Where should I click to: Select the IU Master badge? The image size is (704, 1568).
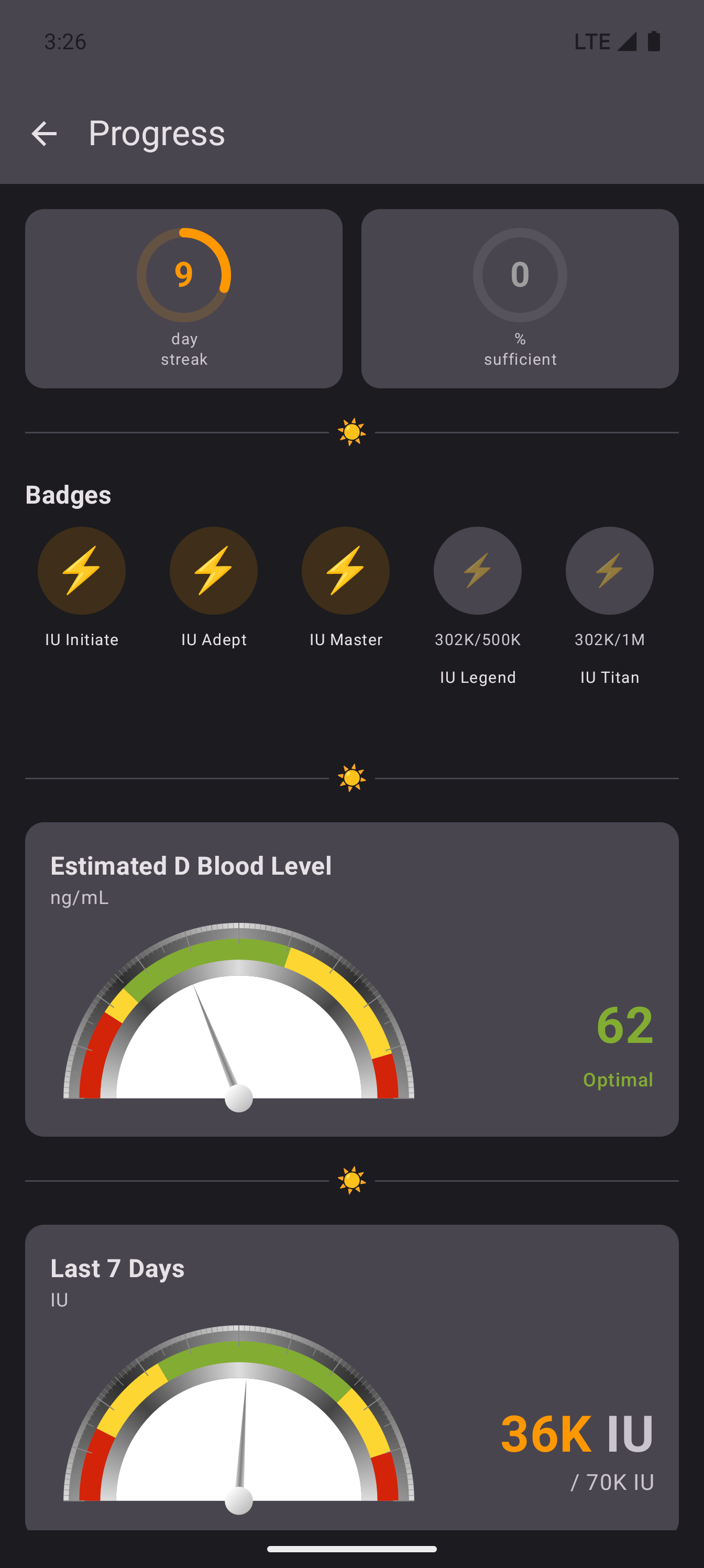tap(346, 571)
